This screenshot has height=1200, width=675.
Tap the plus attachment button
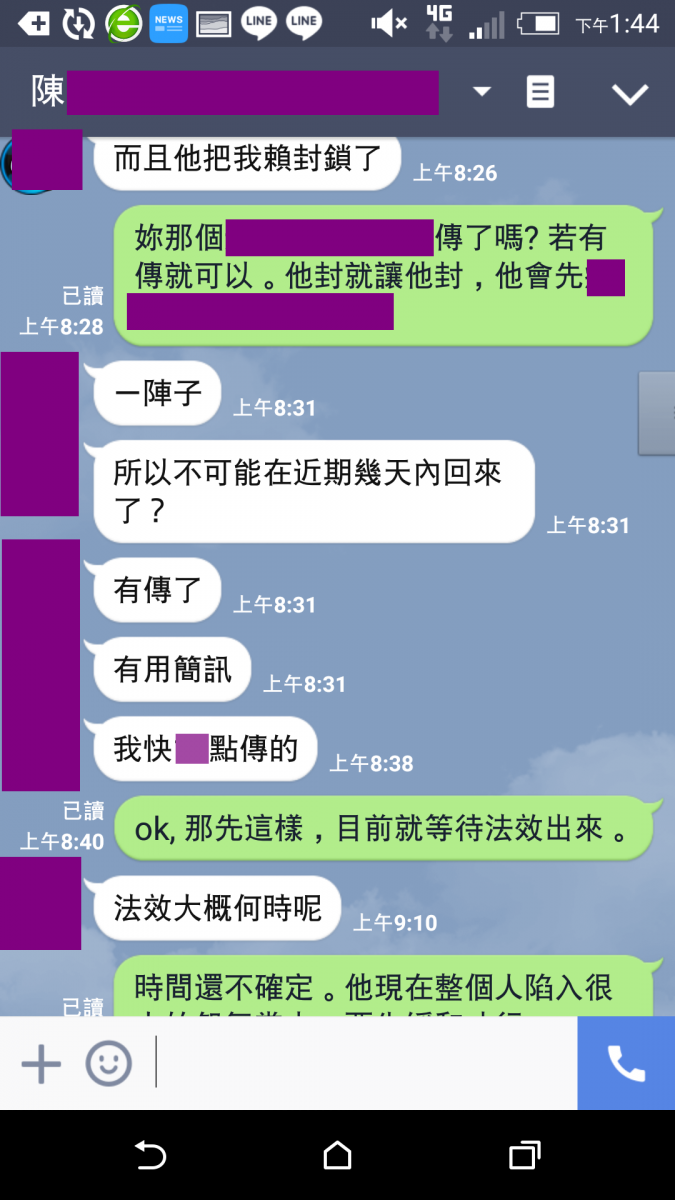point(41,1064)
